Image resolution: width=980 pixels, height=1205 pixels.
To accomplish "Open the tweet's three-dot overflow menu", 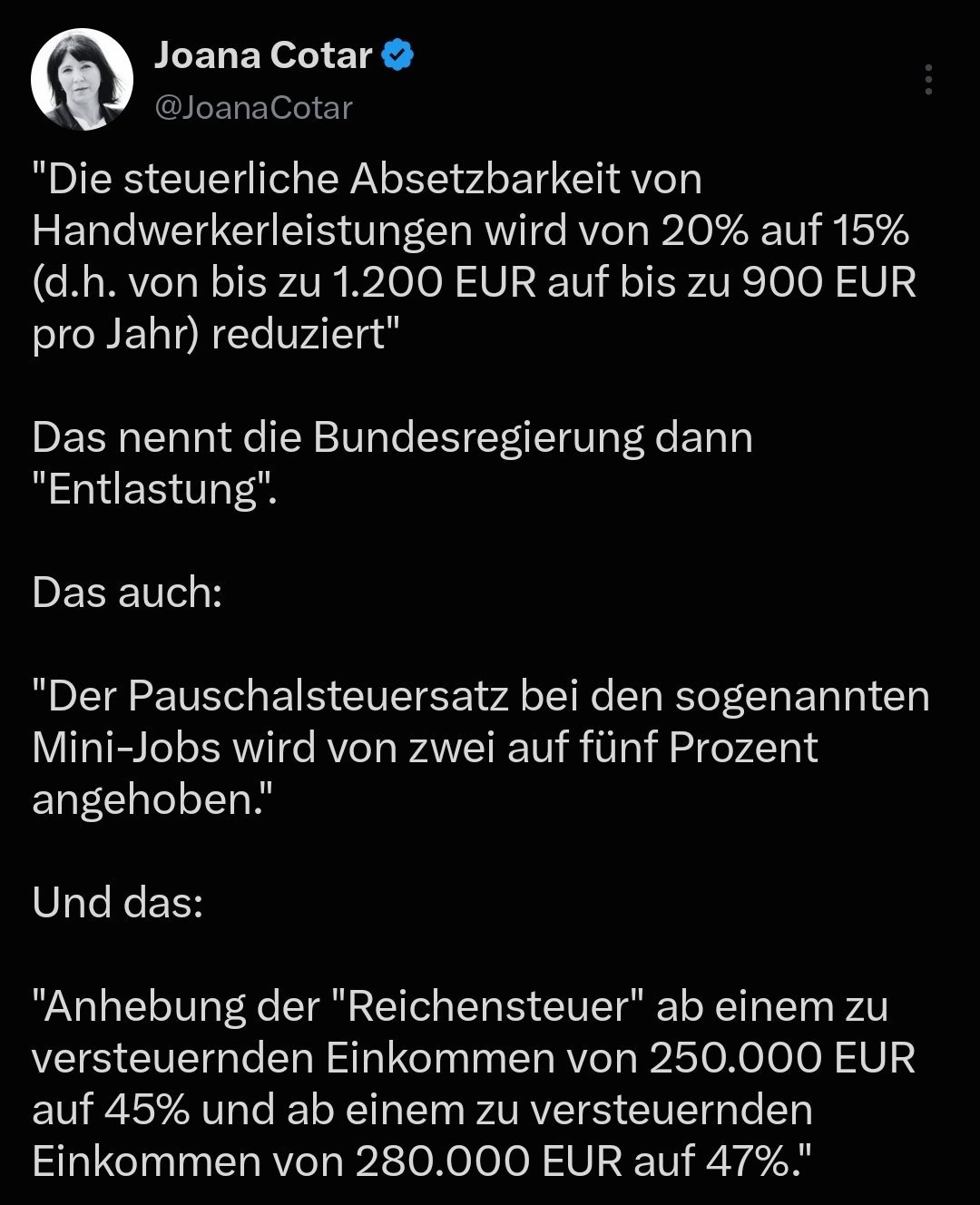I will [x=927, y=80].
